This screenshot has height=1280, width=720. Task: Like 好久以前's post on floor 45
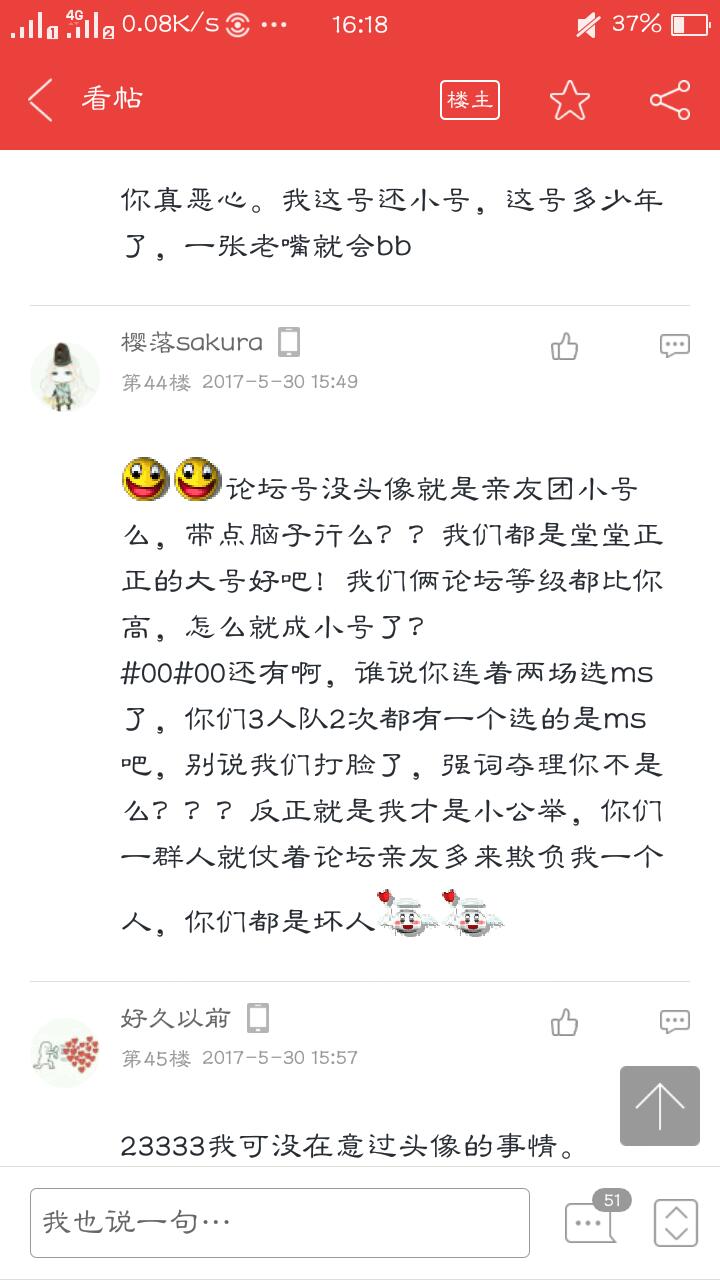(x=565, y=1022)
